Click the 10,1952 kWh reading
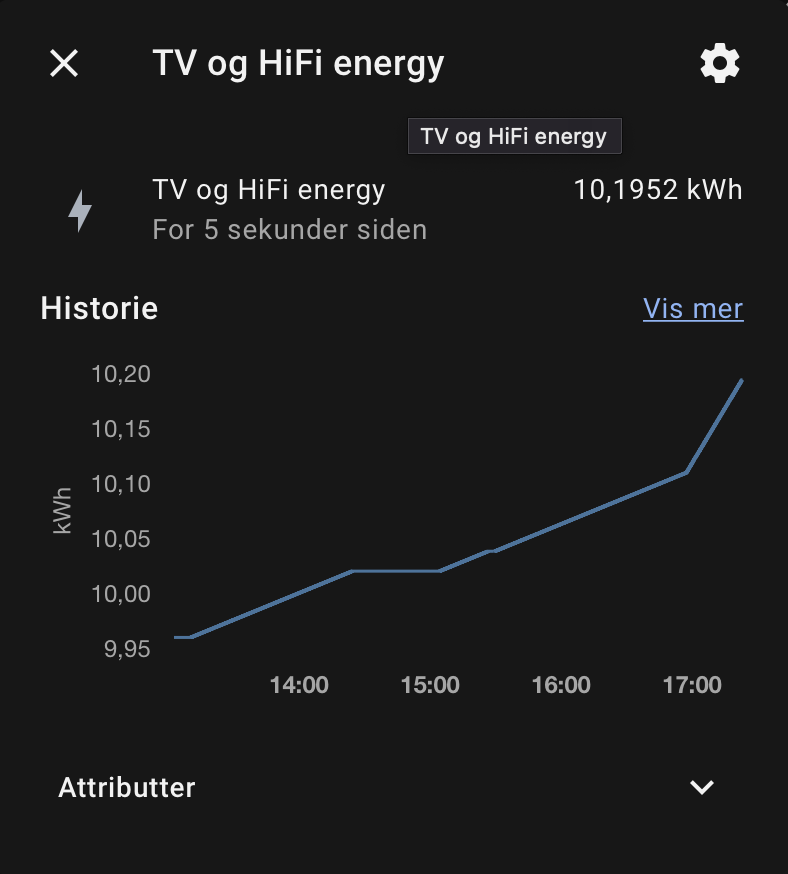The width and height of the screenshot is (788, 874). coord(657,189)
